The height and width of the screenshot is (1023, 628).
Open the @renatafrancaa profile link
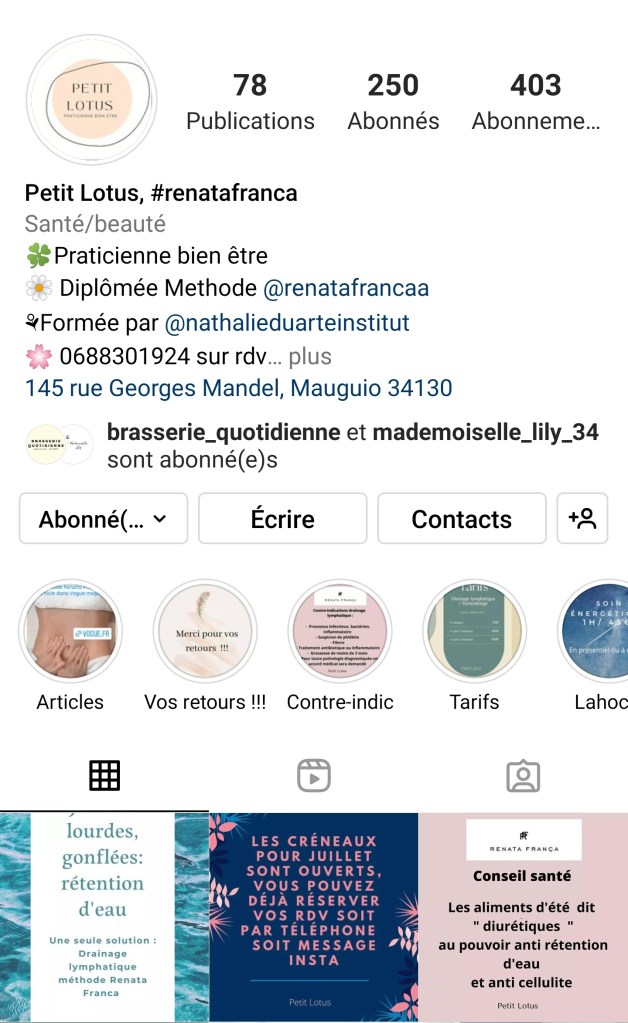[x=345, y=289]
